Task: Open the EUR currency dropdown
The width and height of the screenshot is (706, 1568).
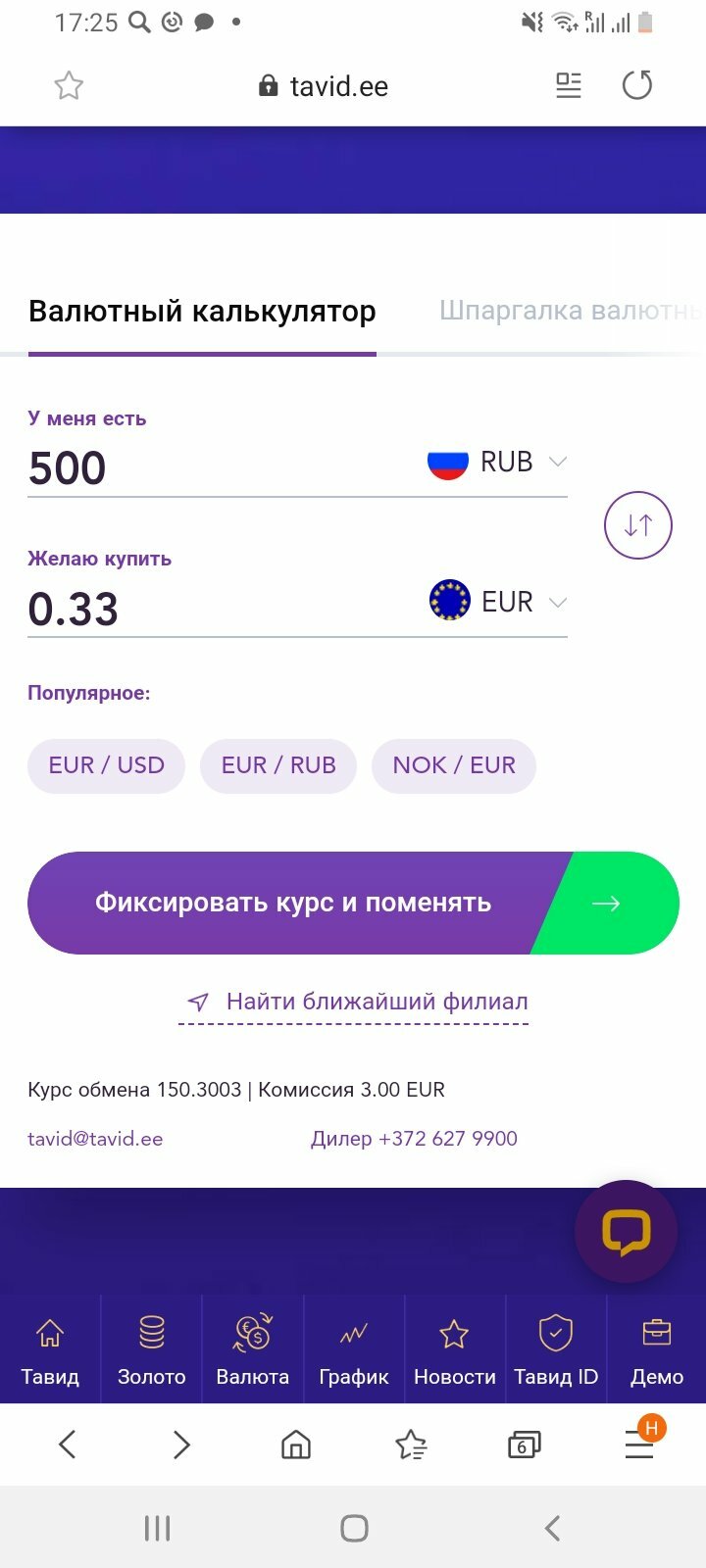Action: click(x=497, y=602)
